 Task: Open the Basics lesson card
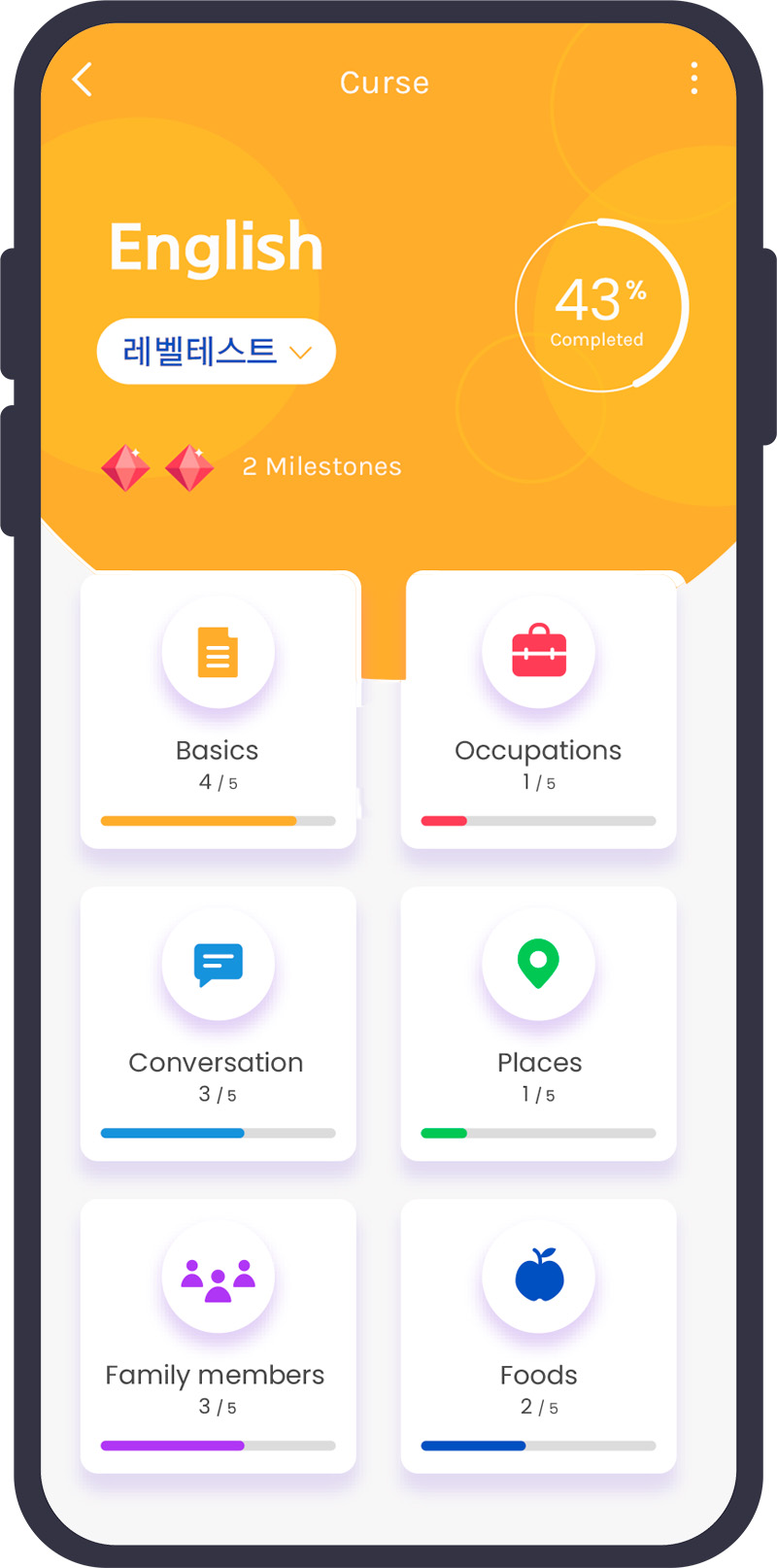218,710
